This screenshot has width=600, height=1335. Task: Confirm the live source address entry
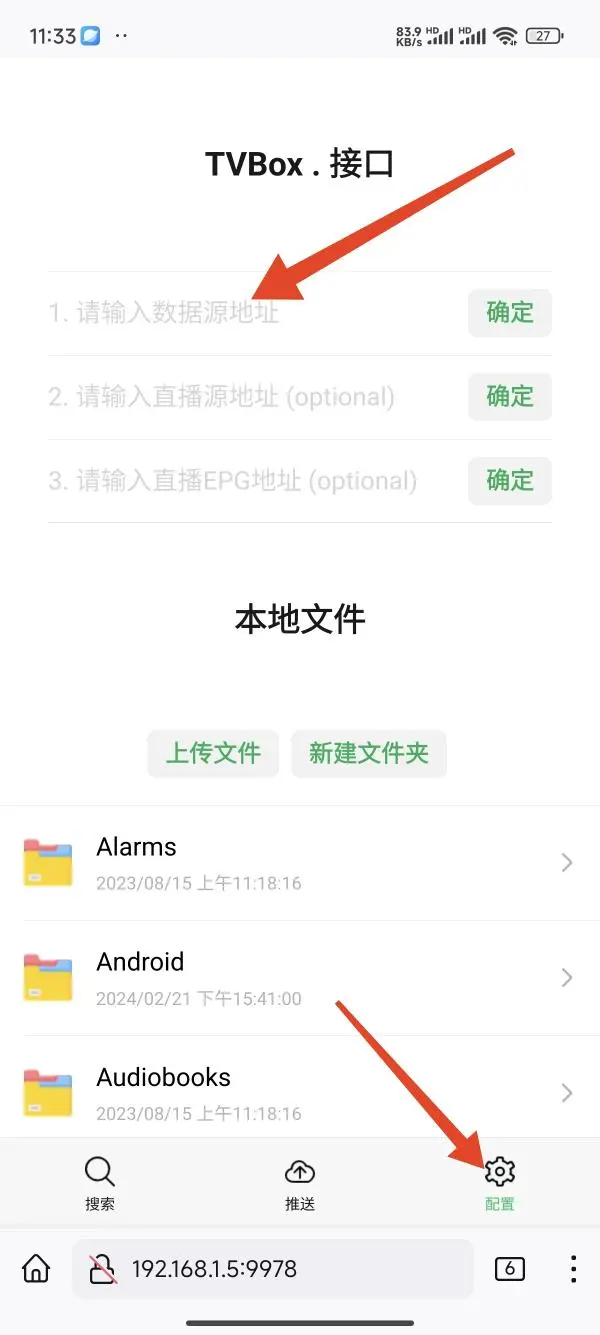(510, 397)
